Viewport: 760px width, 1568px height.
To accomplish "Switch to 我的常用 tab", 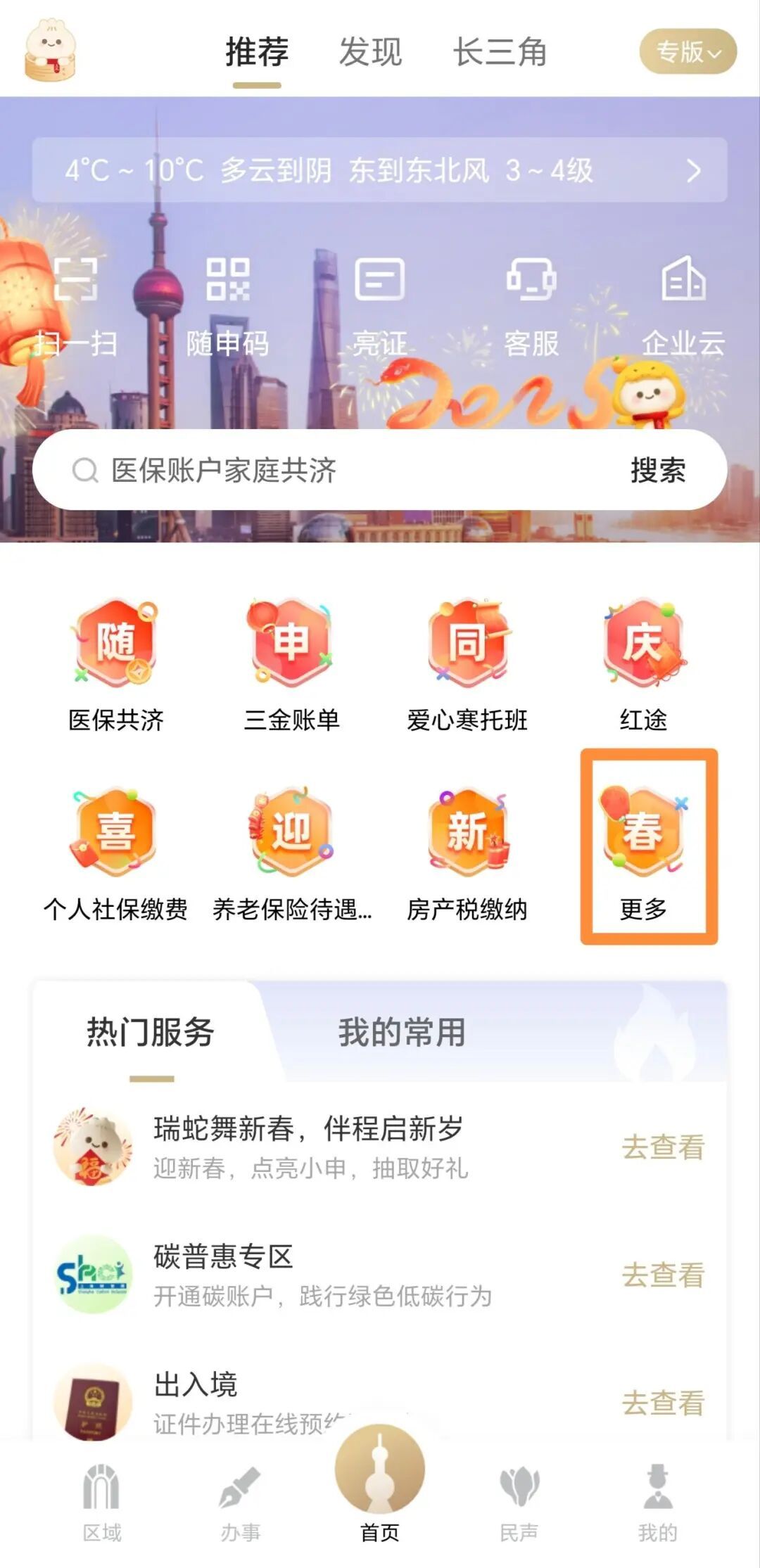I will [x=402, y=1032].
